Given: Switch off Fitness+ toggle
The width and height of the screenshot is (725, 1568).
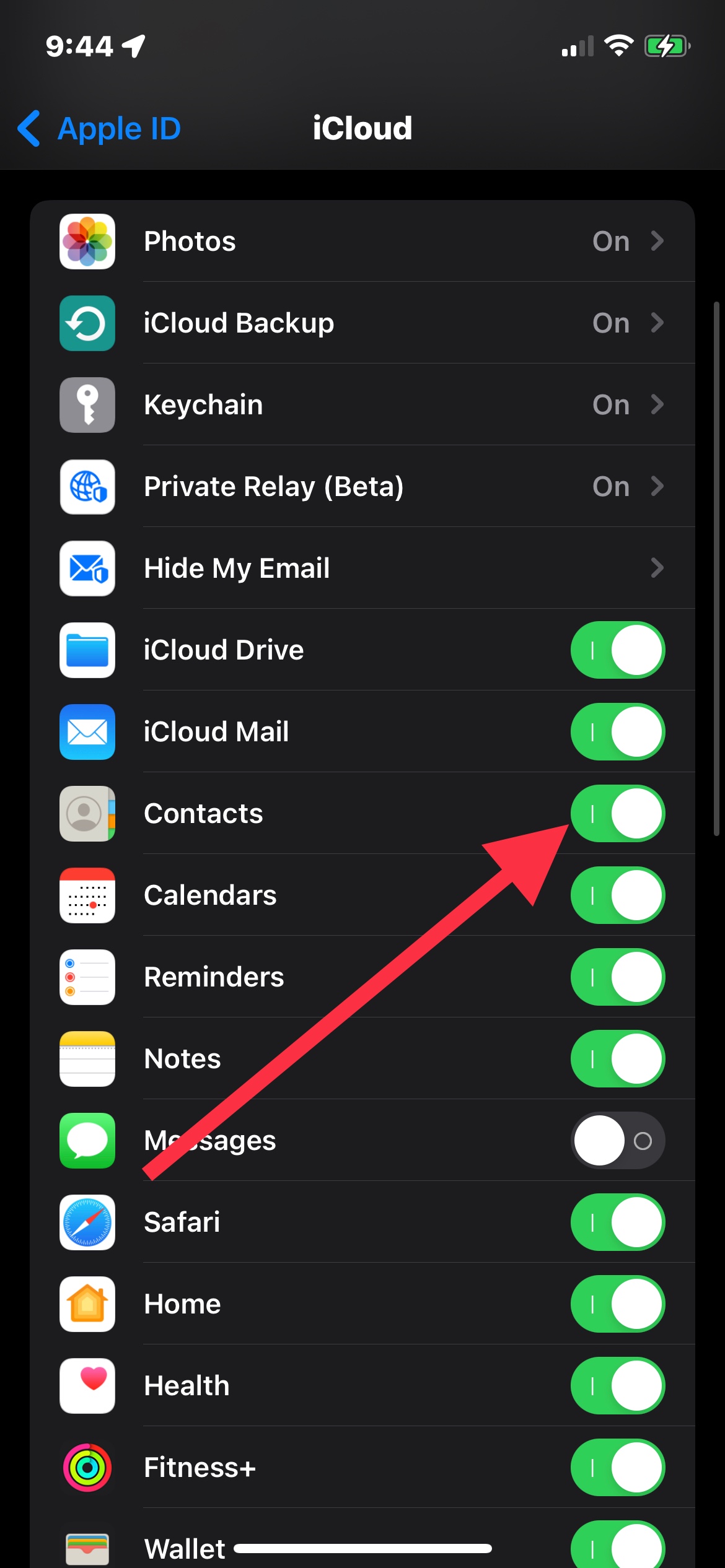Looking at the screenshot, I should (617, 1468).
